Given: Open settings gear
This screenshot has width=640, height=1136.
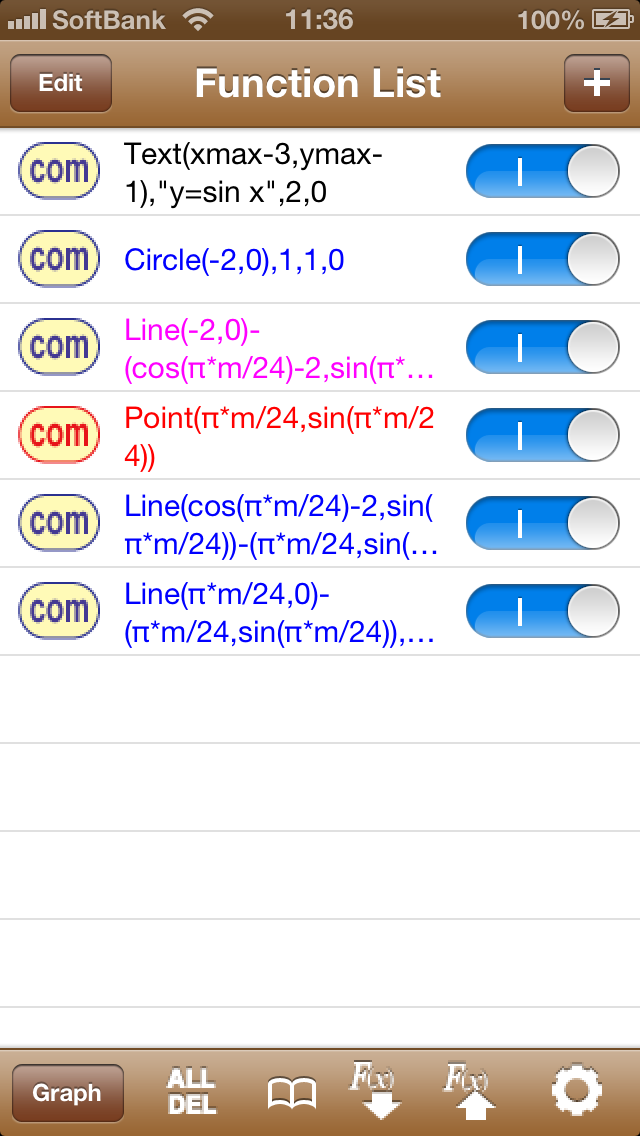Looking at the screenshot, I should coord(576,1092).
